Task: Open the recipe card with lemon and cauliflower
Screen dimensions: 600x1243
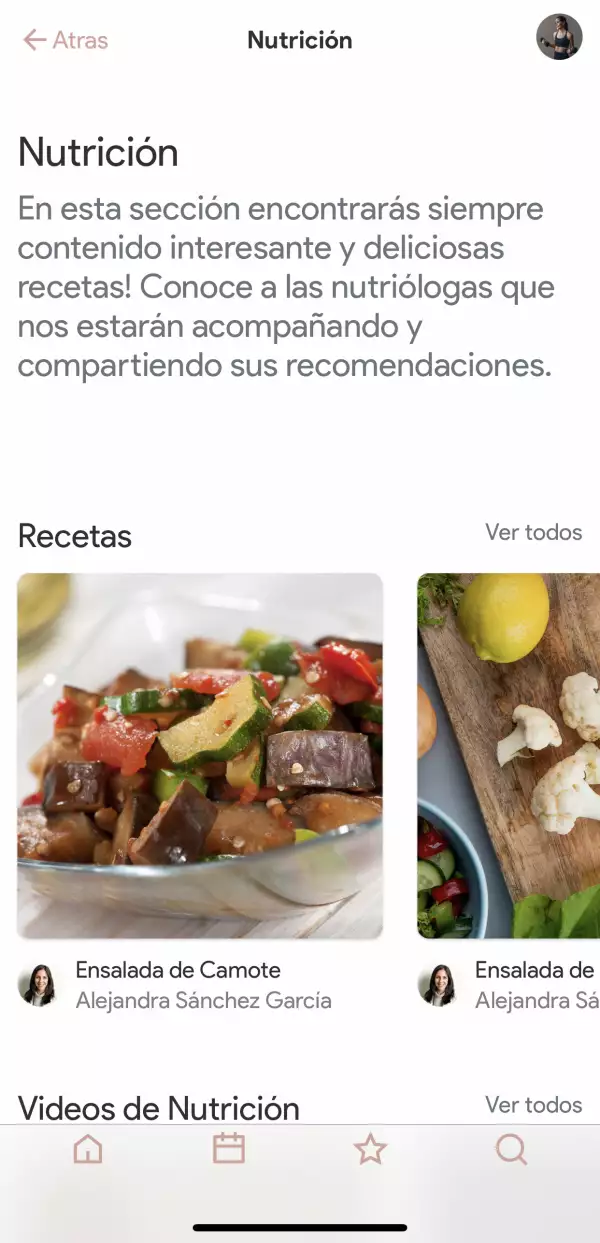Action: [508, 755]
